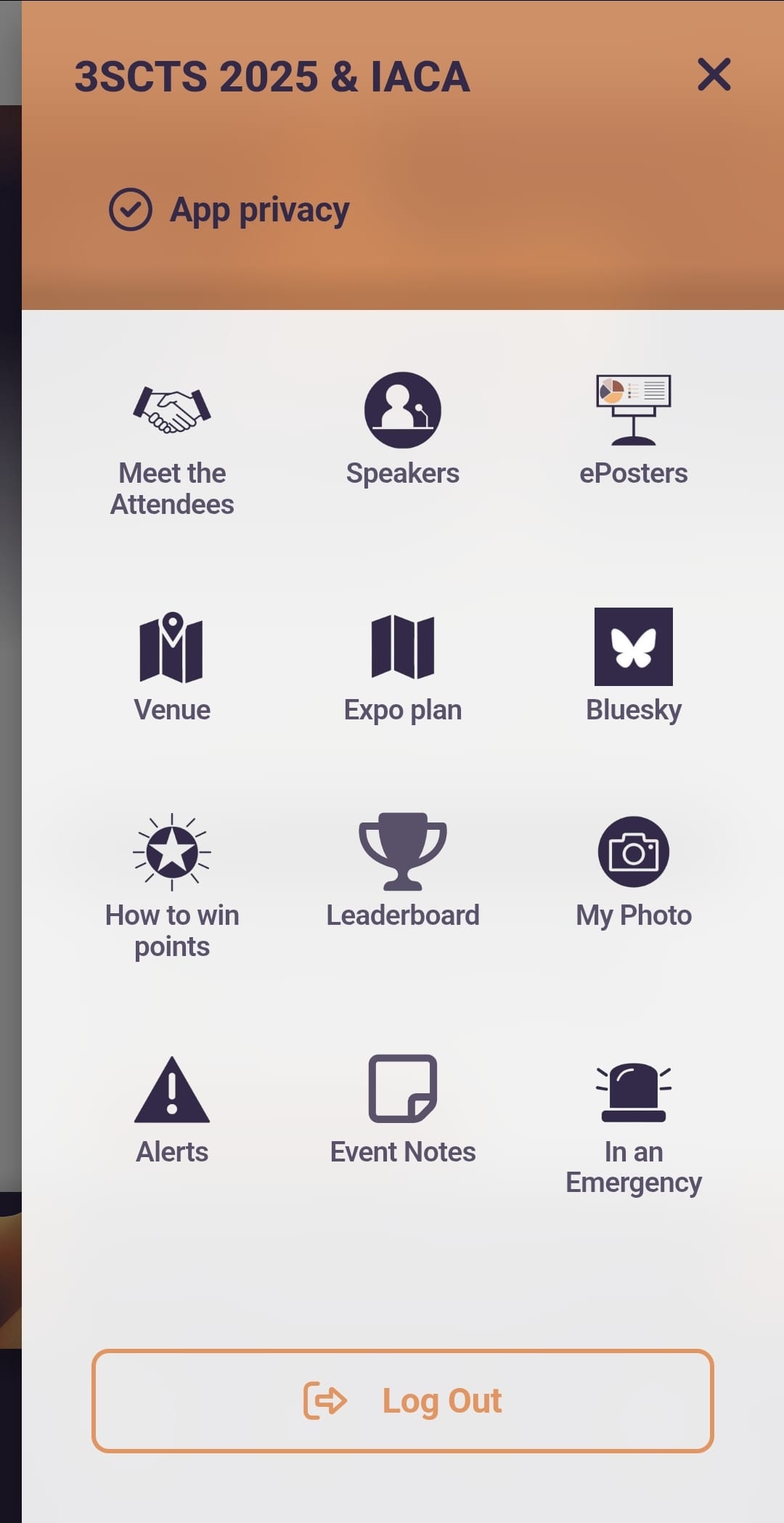View Alerts
Viewport: 784px width, 1523px height.
pos(172,1109)
